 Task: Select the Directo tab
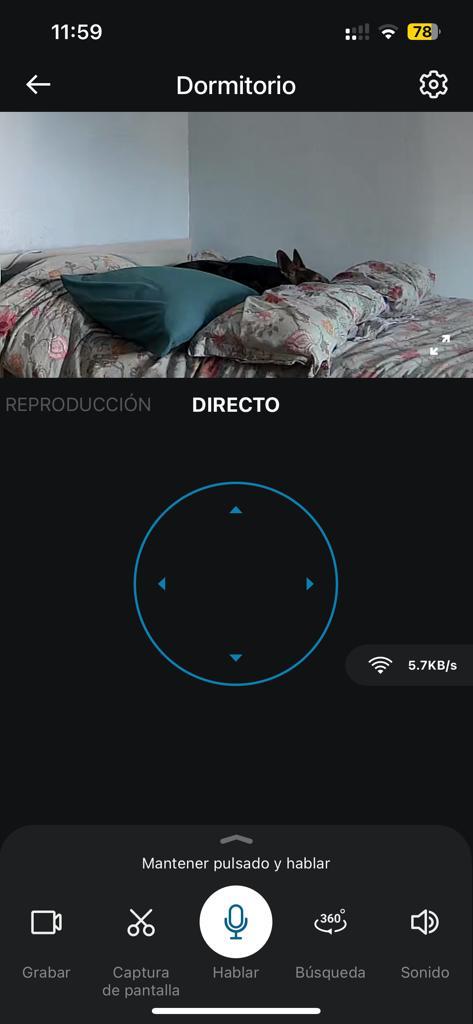click(x=236, y=405)
